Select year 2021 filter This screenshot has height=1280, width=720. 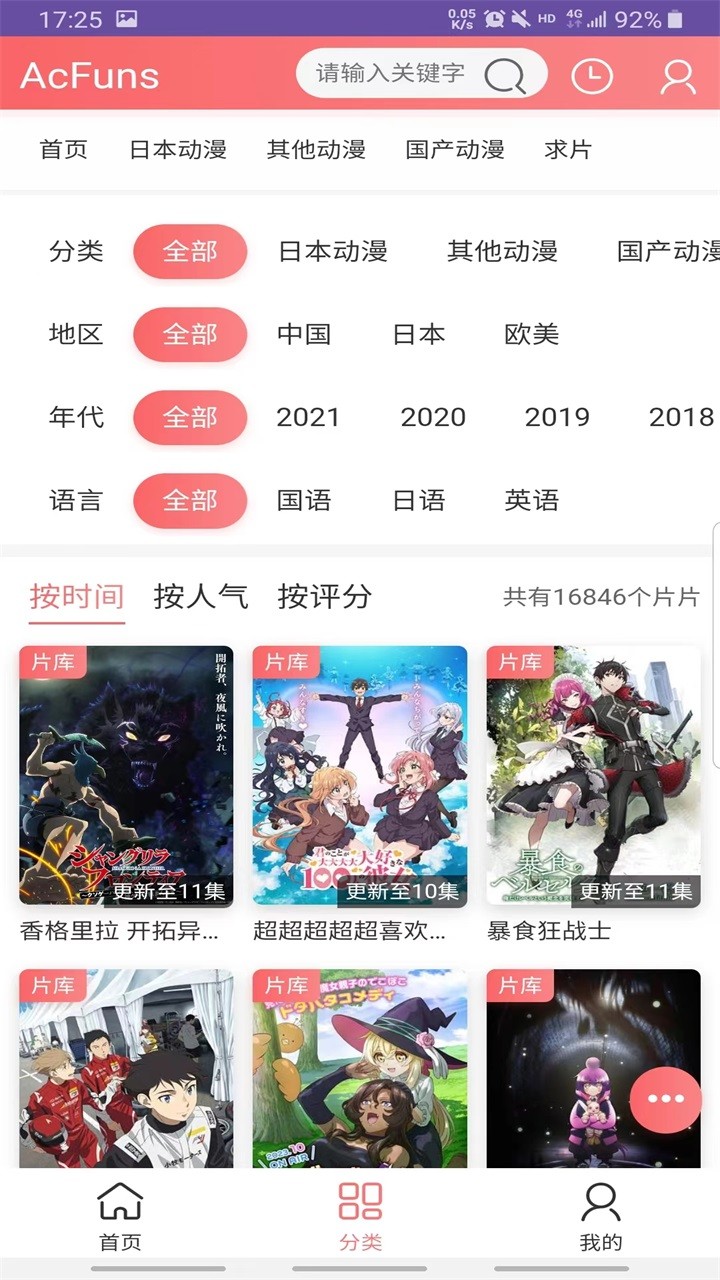(308, 417)
